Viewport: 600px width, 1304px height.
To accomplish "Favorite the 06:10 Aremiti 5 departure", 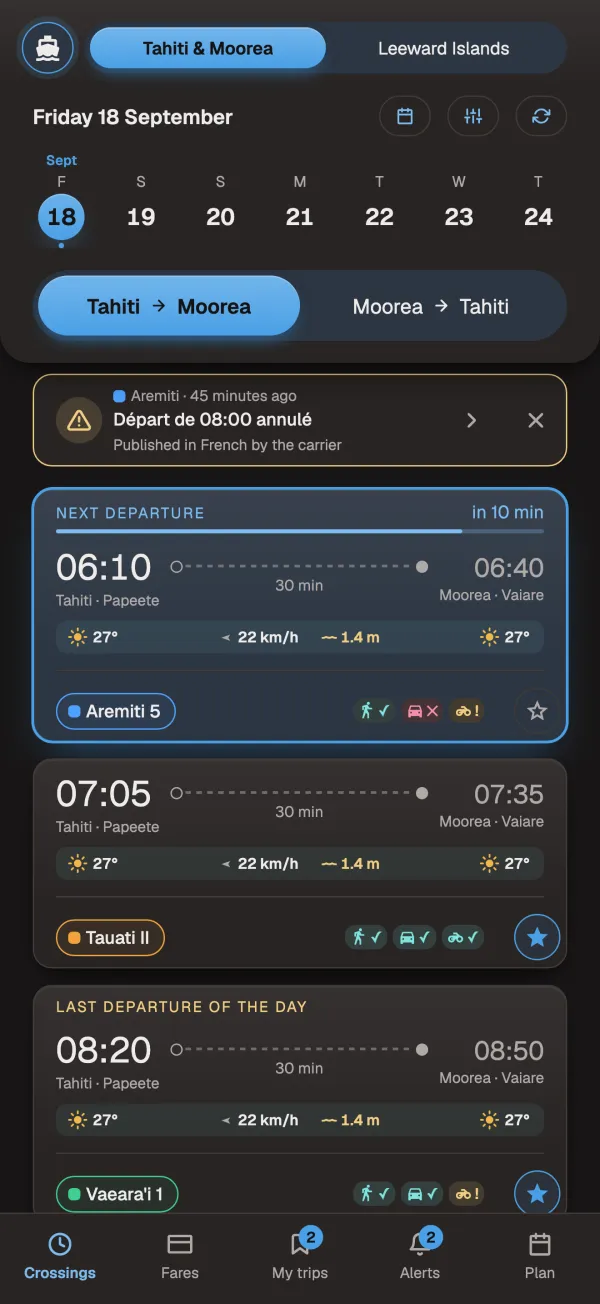I will pyautogui.click(x=537, y=711).
